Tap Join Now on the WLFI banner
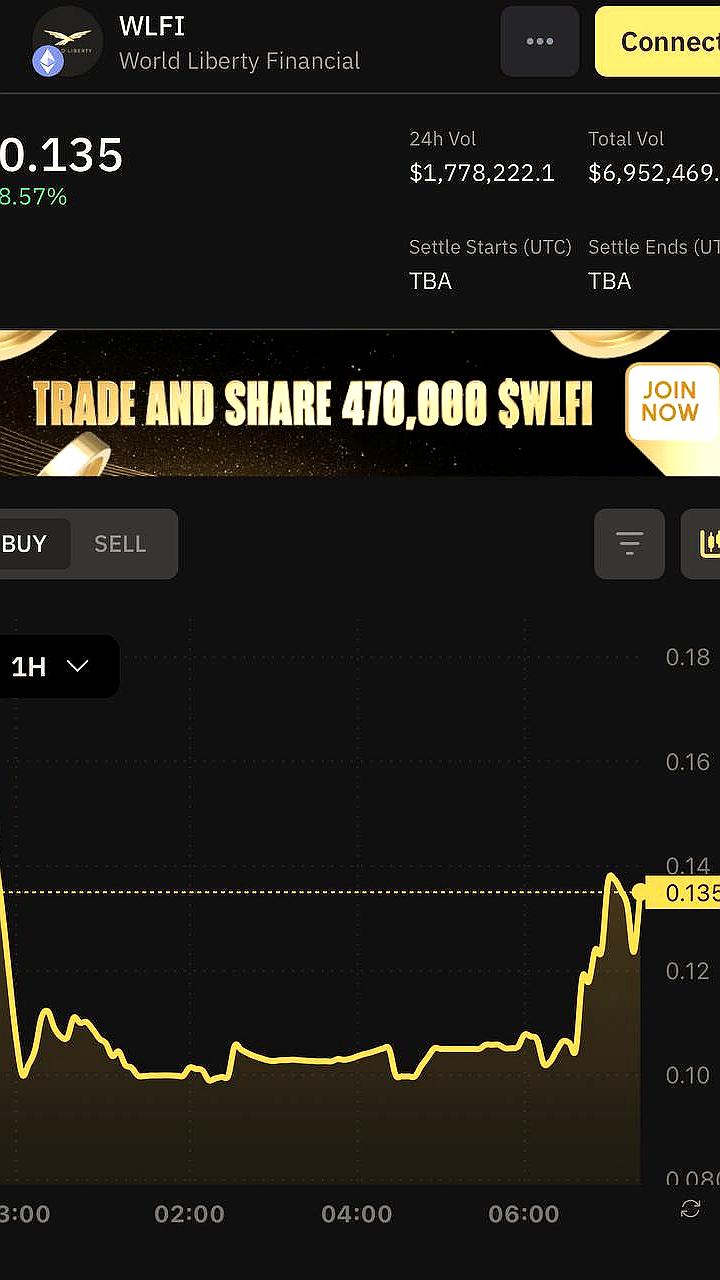720x1280 pixels. tap(670, 402)
